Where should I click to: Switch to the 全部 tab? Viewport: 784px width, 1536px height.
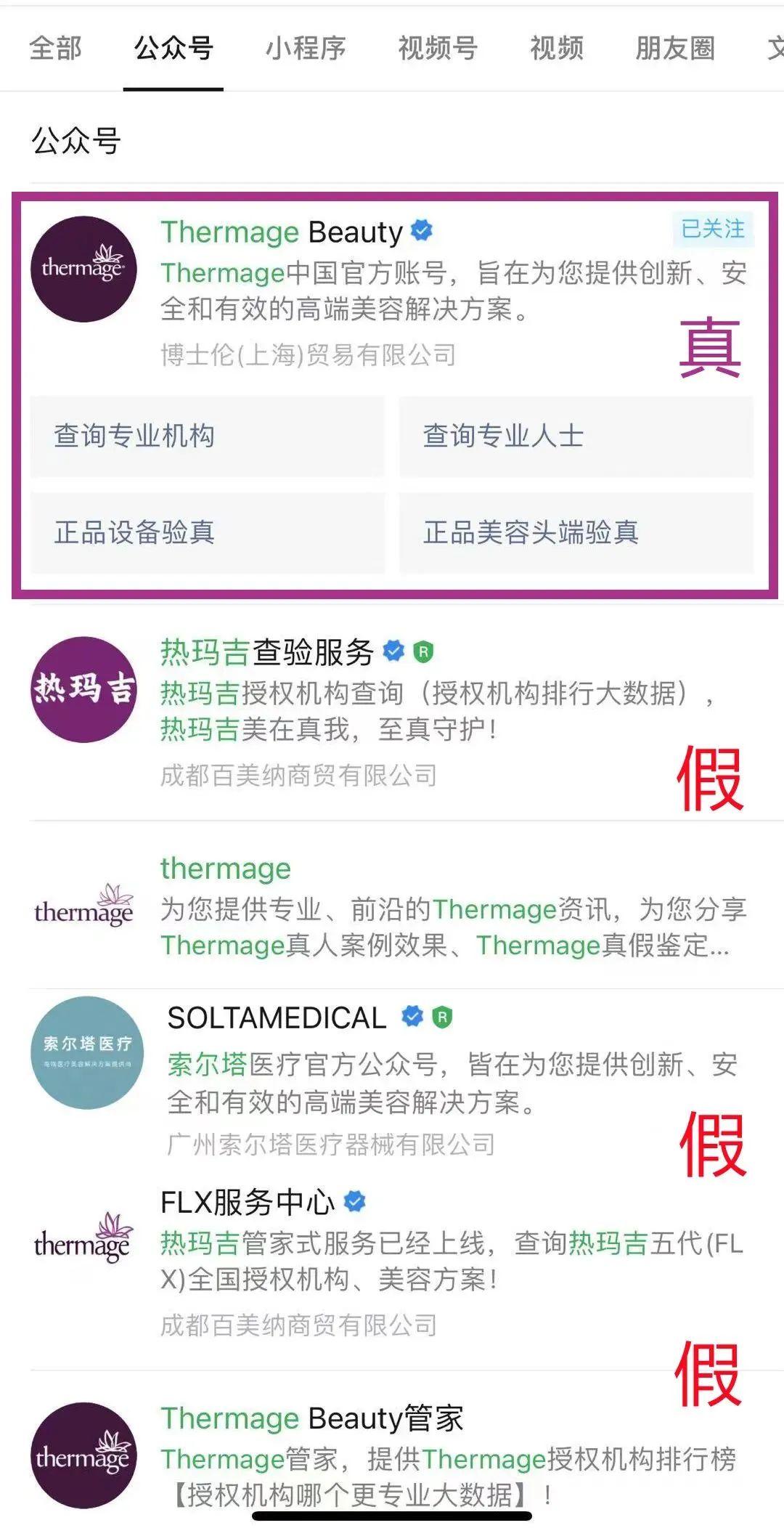click(x=55, y=49)
